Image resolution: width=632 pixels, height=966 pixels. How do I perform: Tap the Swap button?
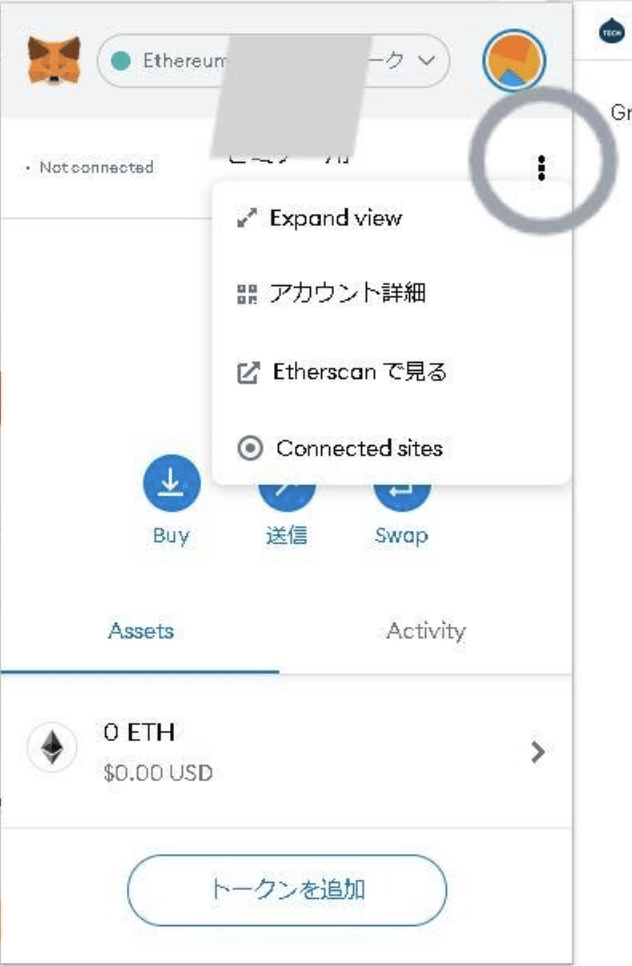click(x=401, y=533)
